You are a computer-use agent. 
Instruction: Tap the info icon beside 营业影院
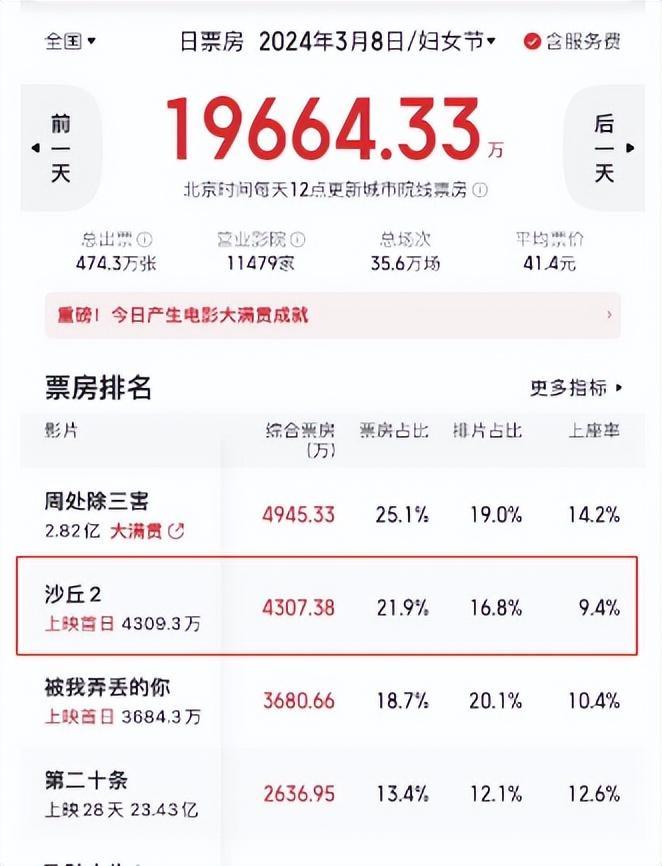tap(298, 240)
